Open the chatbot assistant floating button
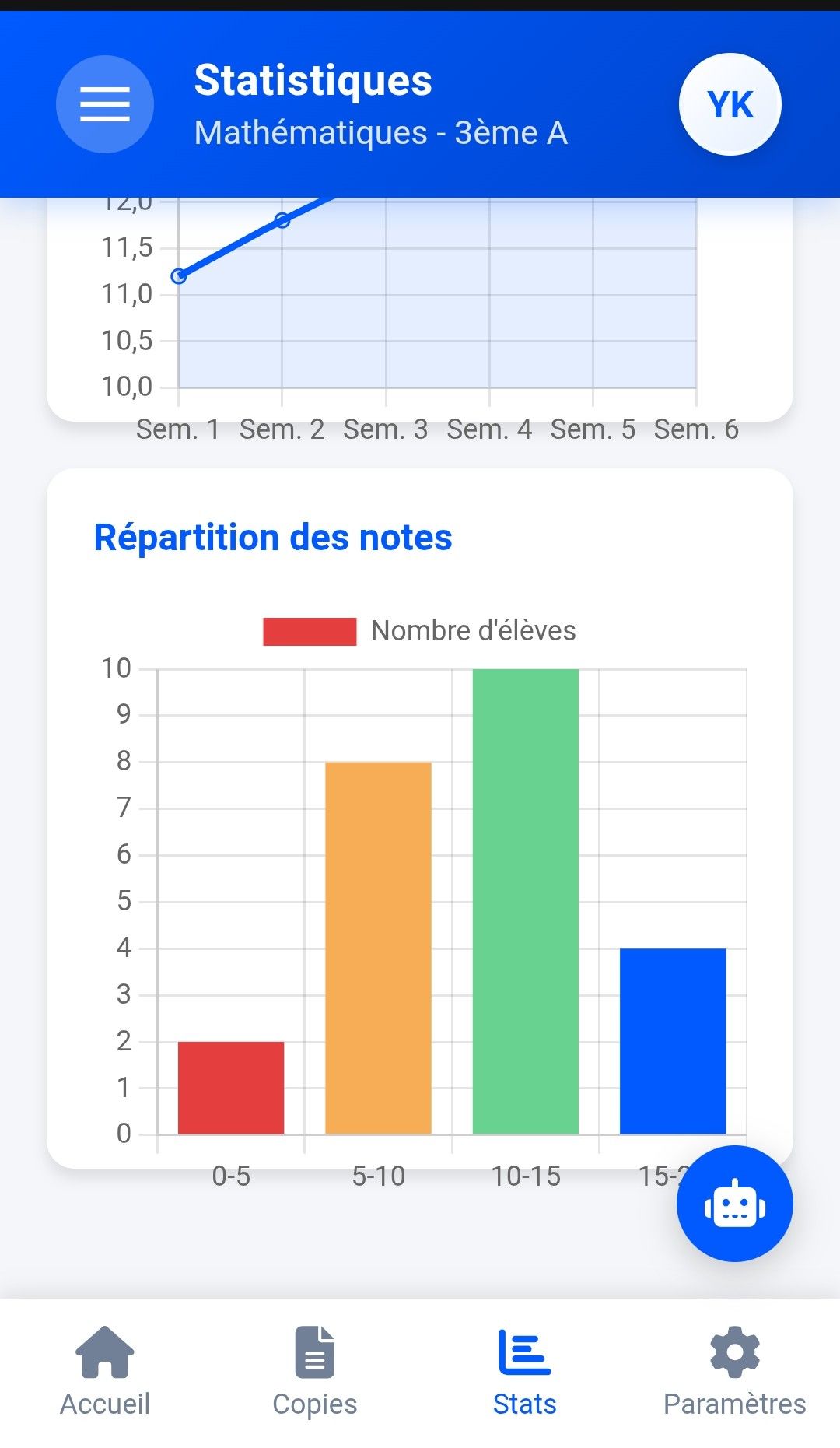 click(x=734, y=1204)
